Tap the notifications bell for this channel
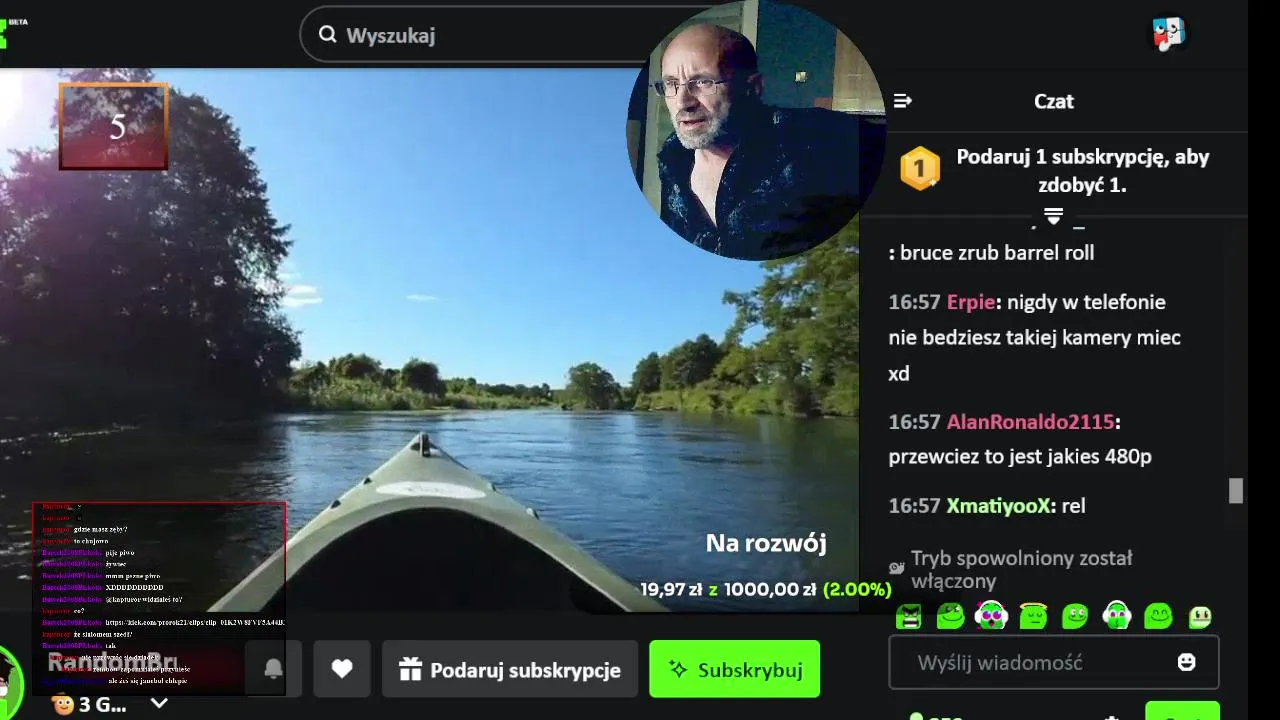The width and height of the screenshot is (1280, 720). point(273,669)
